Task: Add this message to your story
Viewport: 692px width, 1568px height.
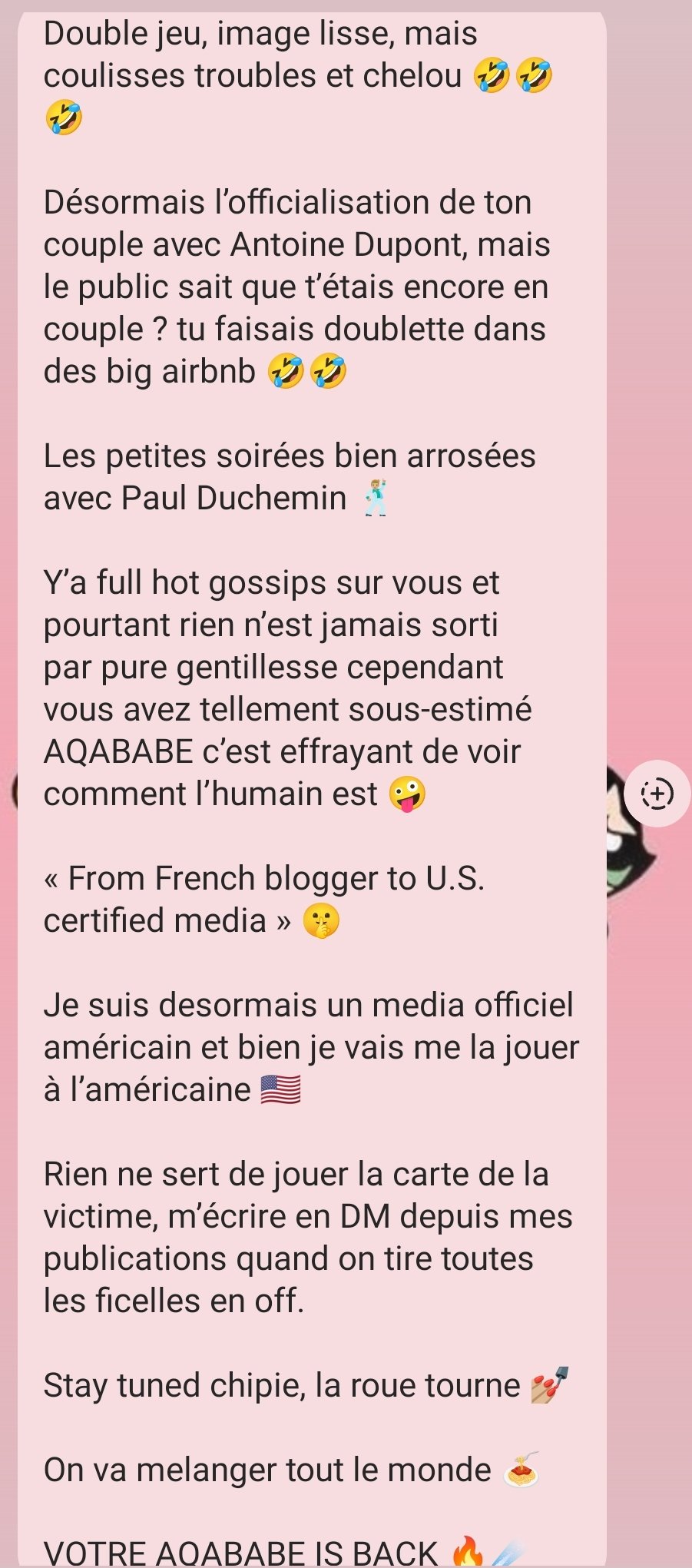Action: [x=657, y=794]
